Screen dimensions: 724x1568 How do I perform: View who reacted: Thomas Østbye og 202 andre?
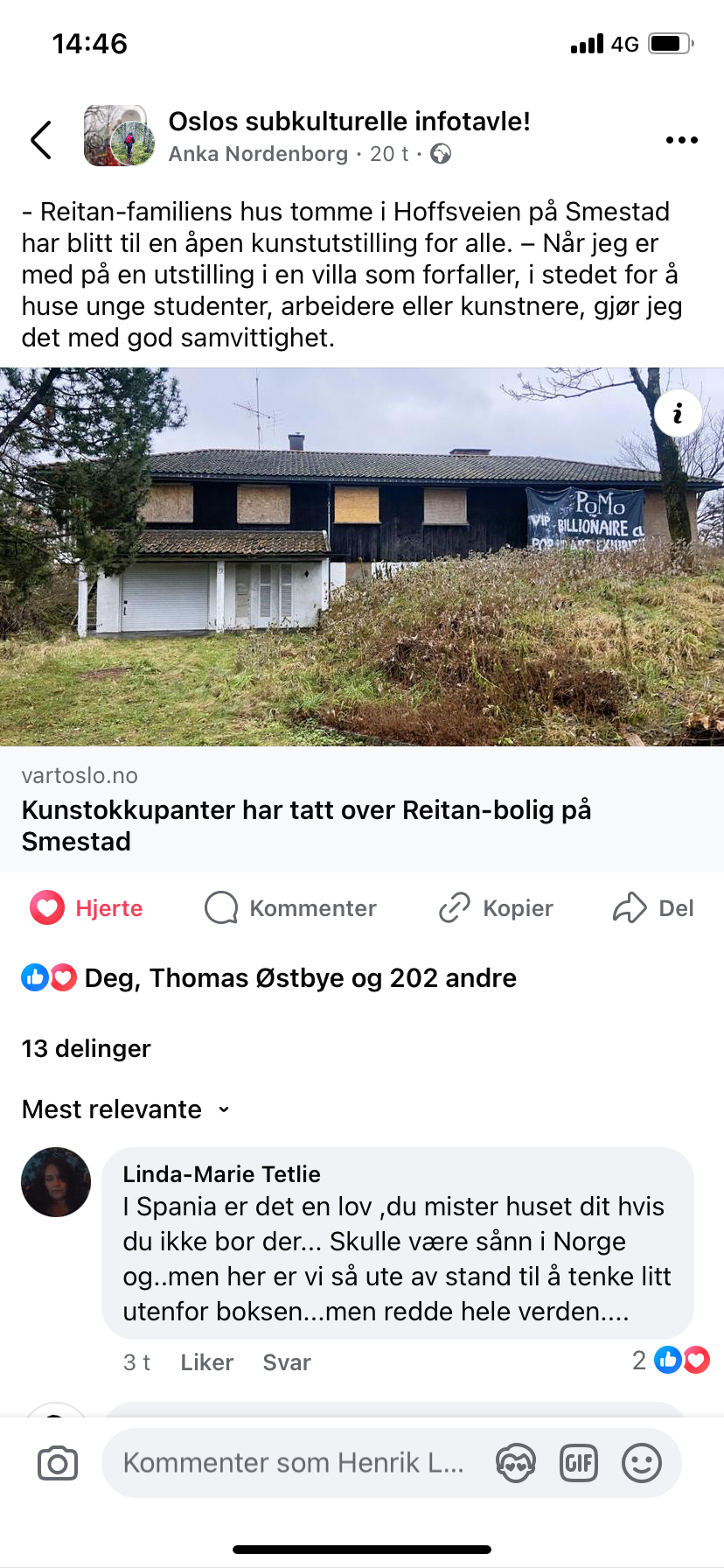pos(299,977)
